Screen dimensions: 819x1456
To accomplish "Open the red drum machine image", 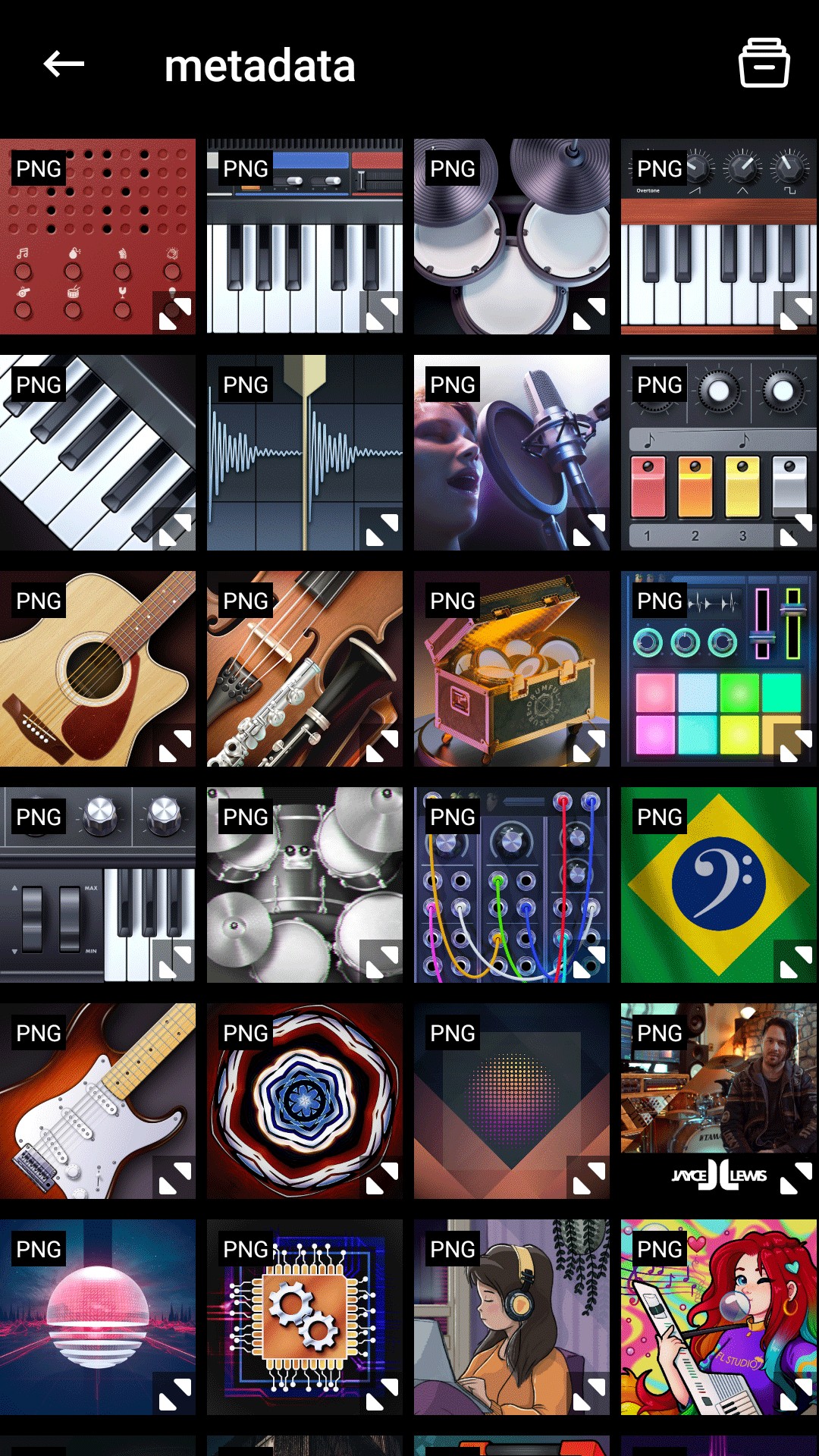I will click(98, 237).
